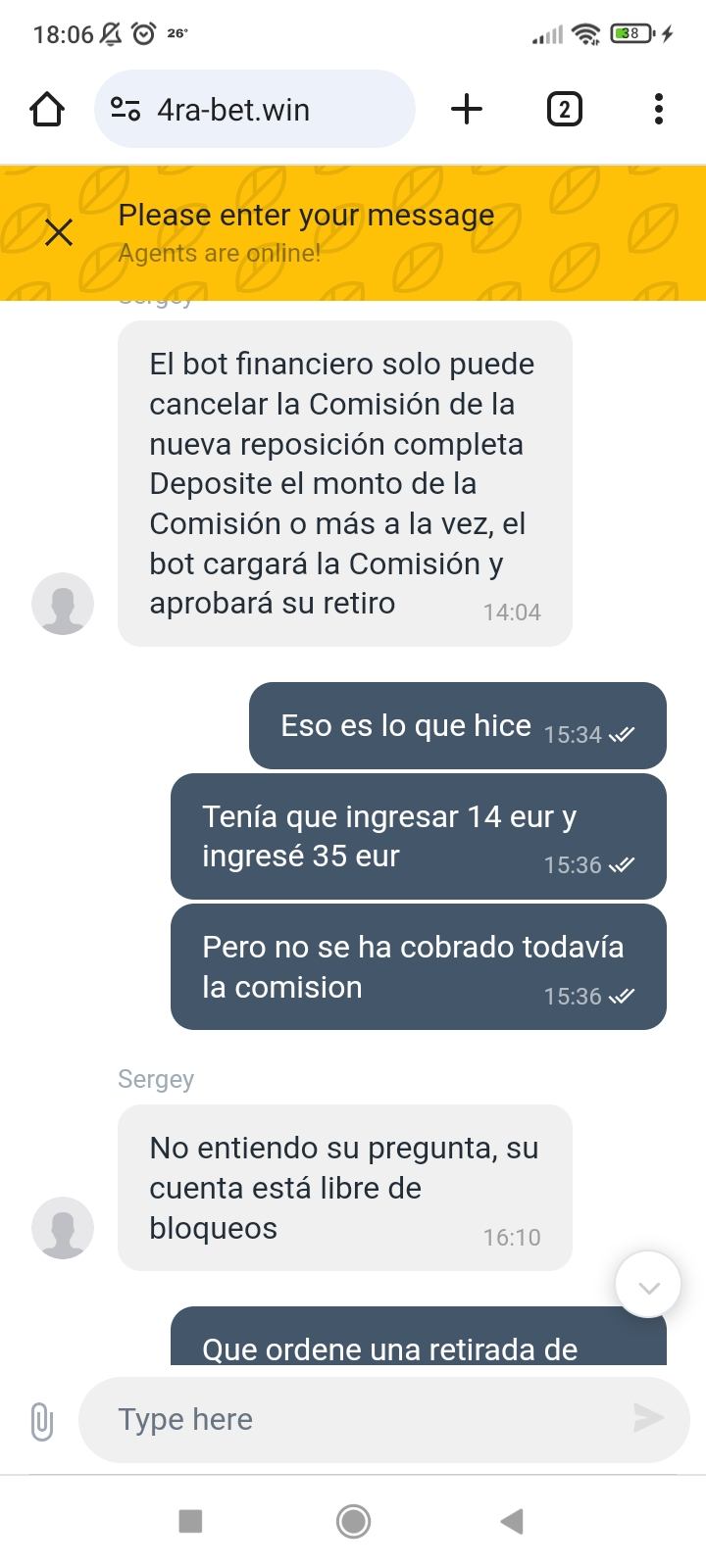Open the tab switcher showing 2 tabs

tap(564, 109)
